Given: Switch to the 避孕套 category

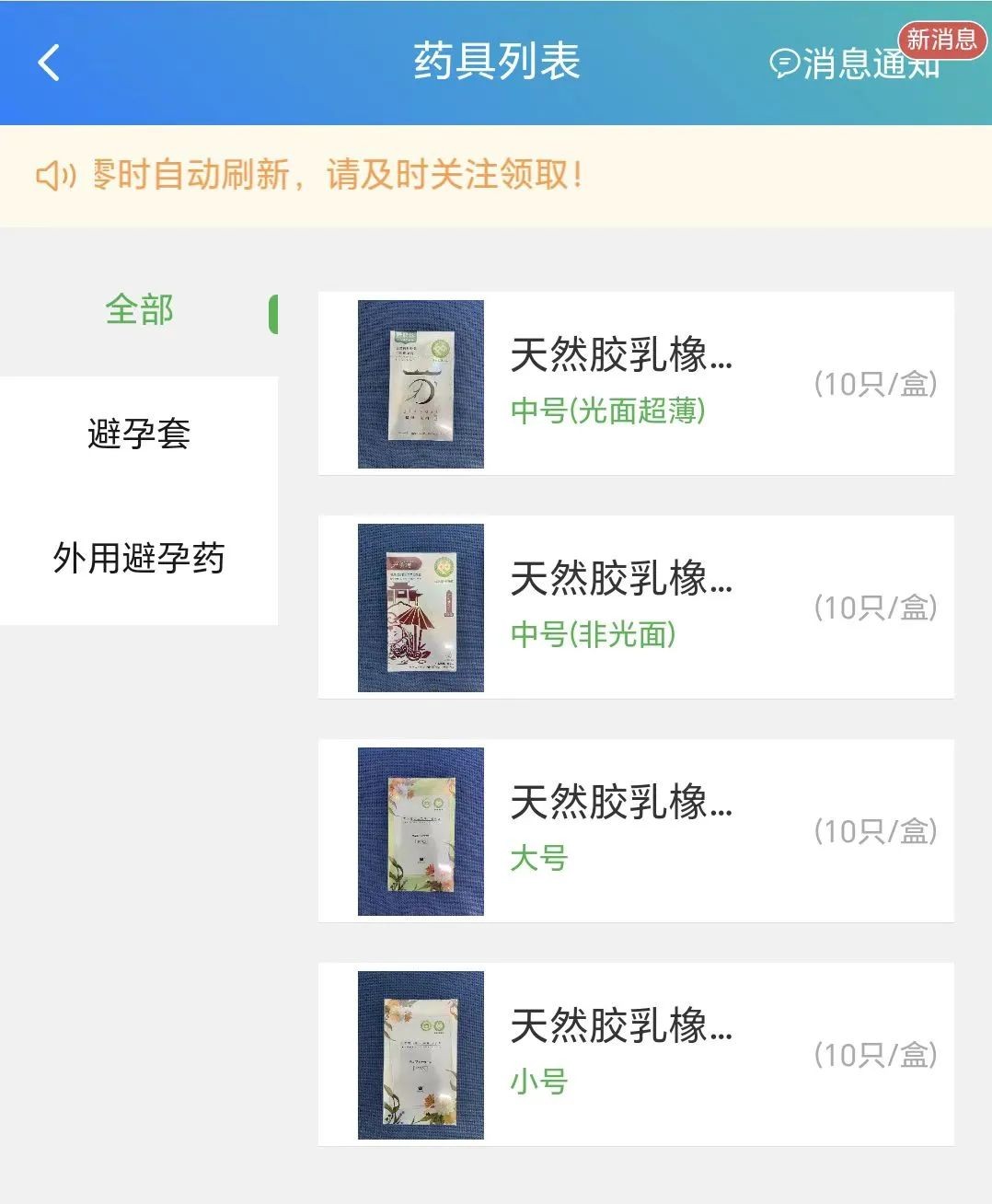Looking at the screenshot, I should [139, 434].
